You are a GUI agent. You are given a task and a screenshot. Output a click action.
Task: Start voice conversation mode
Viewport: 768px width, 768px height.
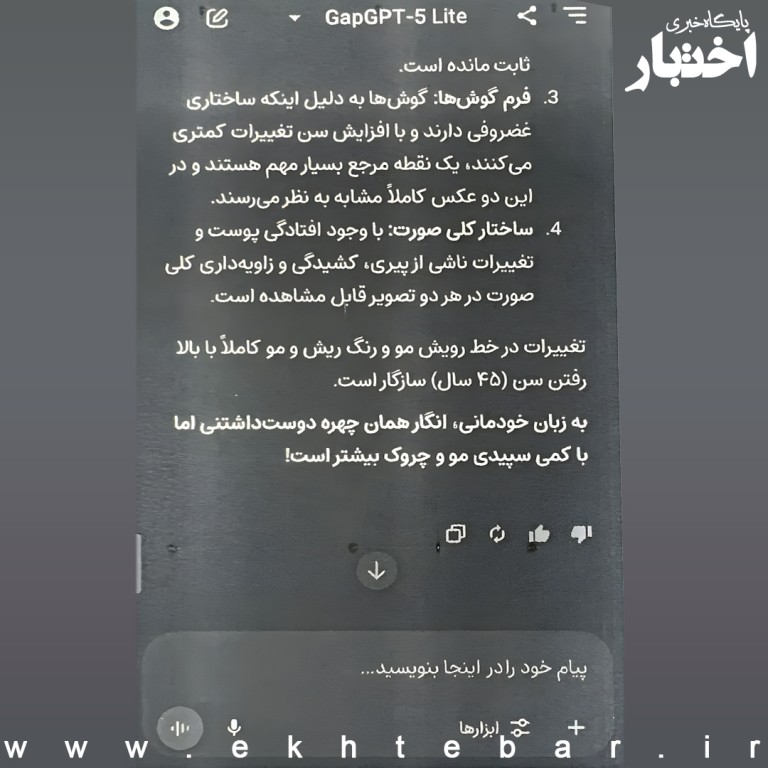click(x=180, y=727)
